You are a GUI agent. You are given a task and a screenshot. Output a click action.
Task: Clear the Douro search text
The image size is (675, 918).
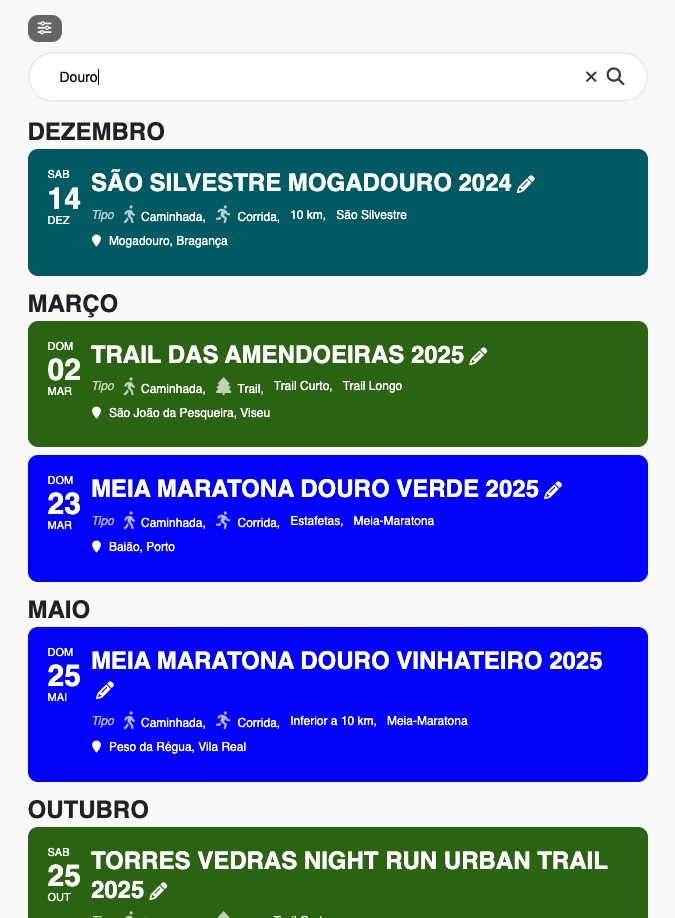(591, 77)
